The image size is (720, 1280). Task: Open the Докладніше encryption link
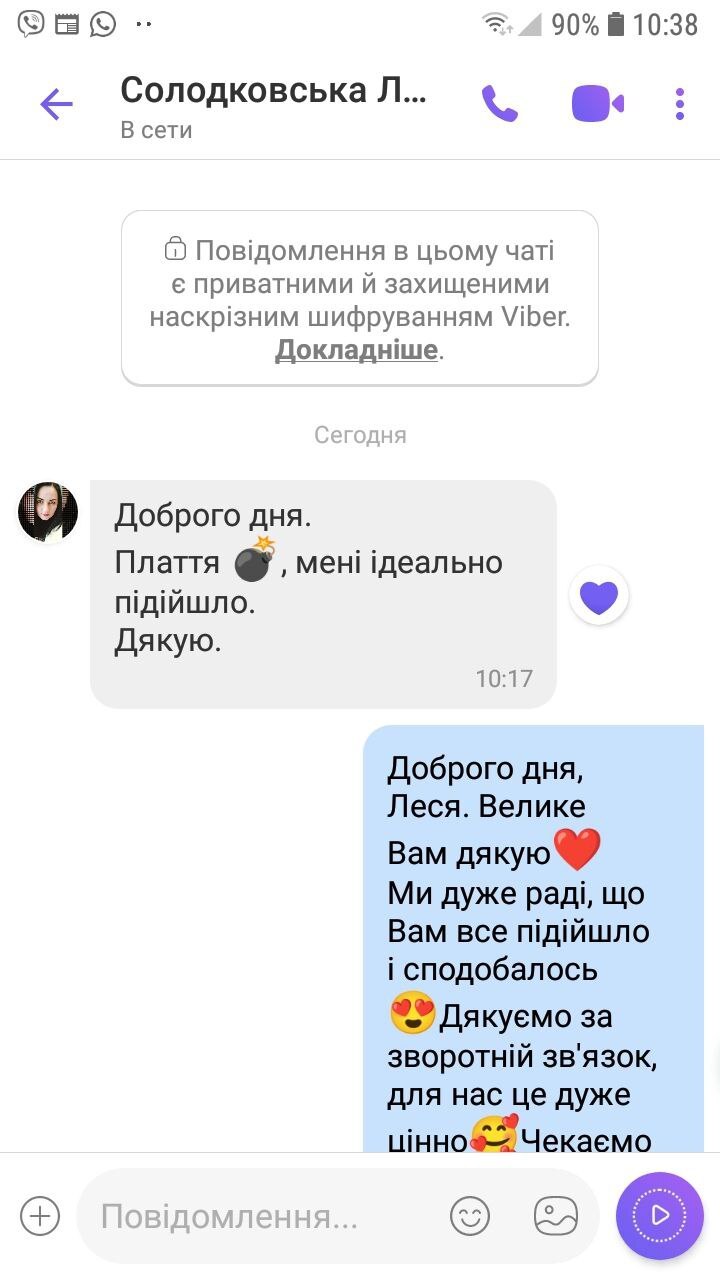tap(357, 350)
